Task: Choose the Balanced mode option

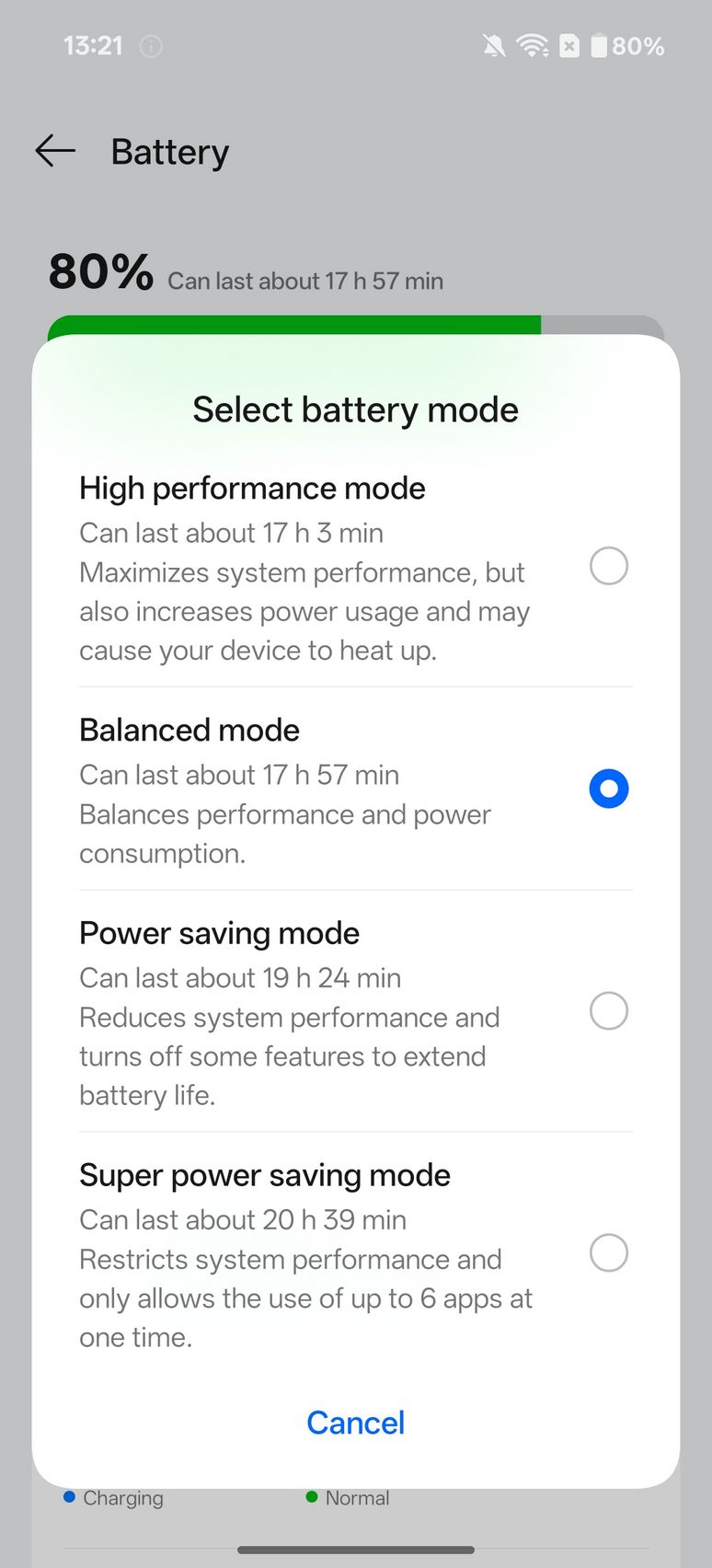Action: (356, 789)
